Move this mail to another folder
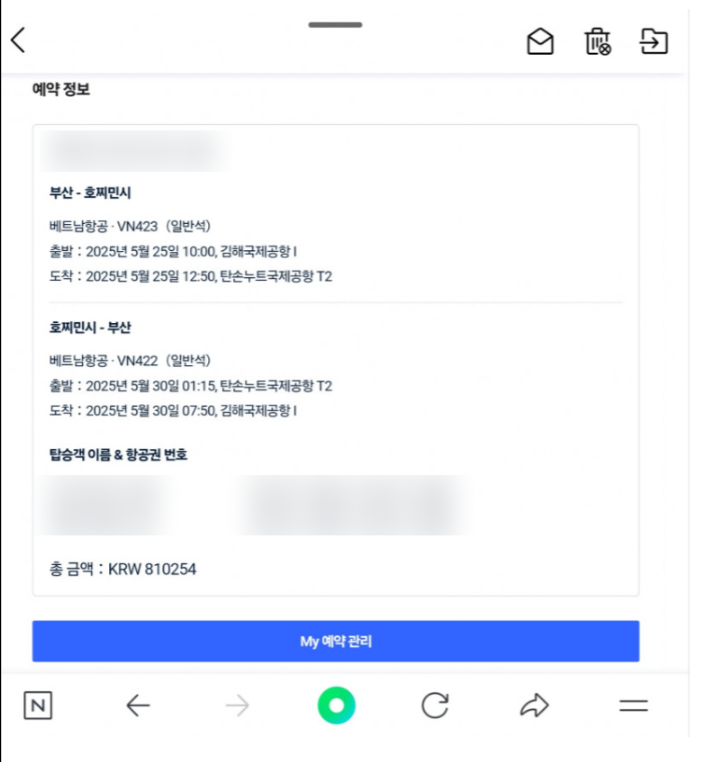Image resolution: width=701 pixels, height=762 pixels. coord(654,42)
